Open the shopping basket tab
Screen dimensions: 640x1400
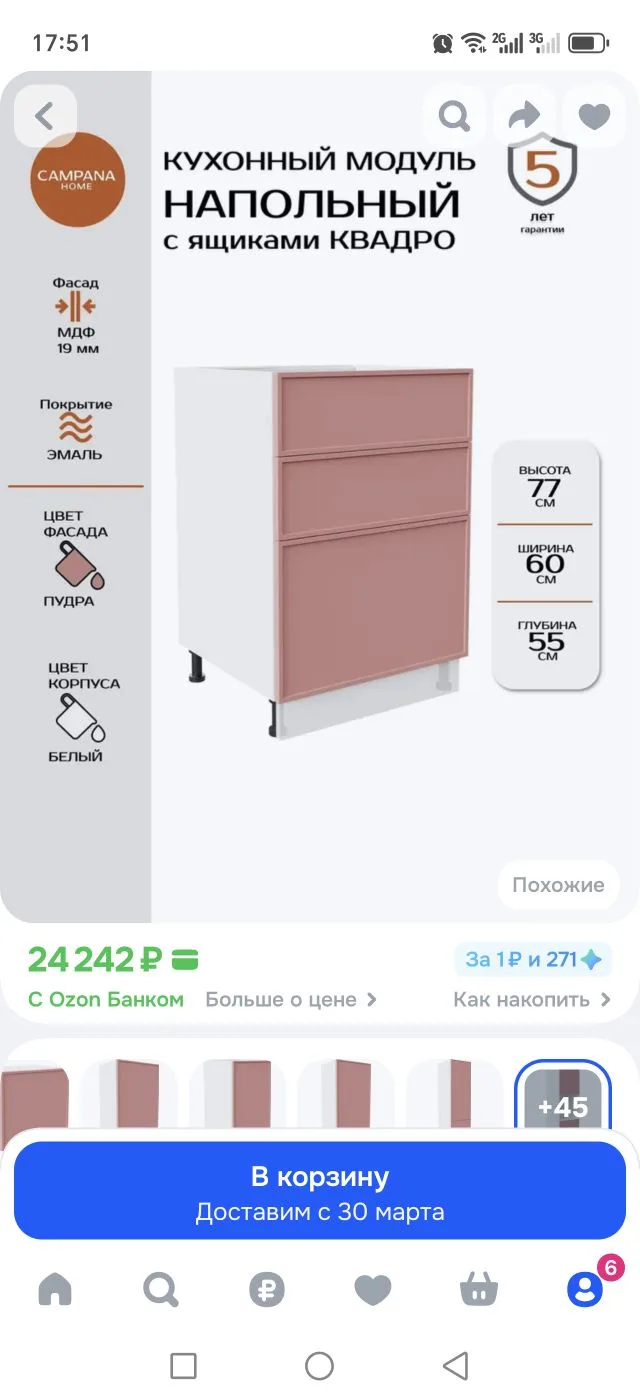[479, 1291]
